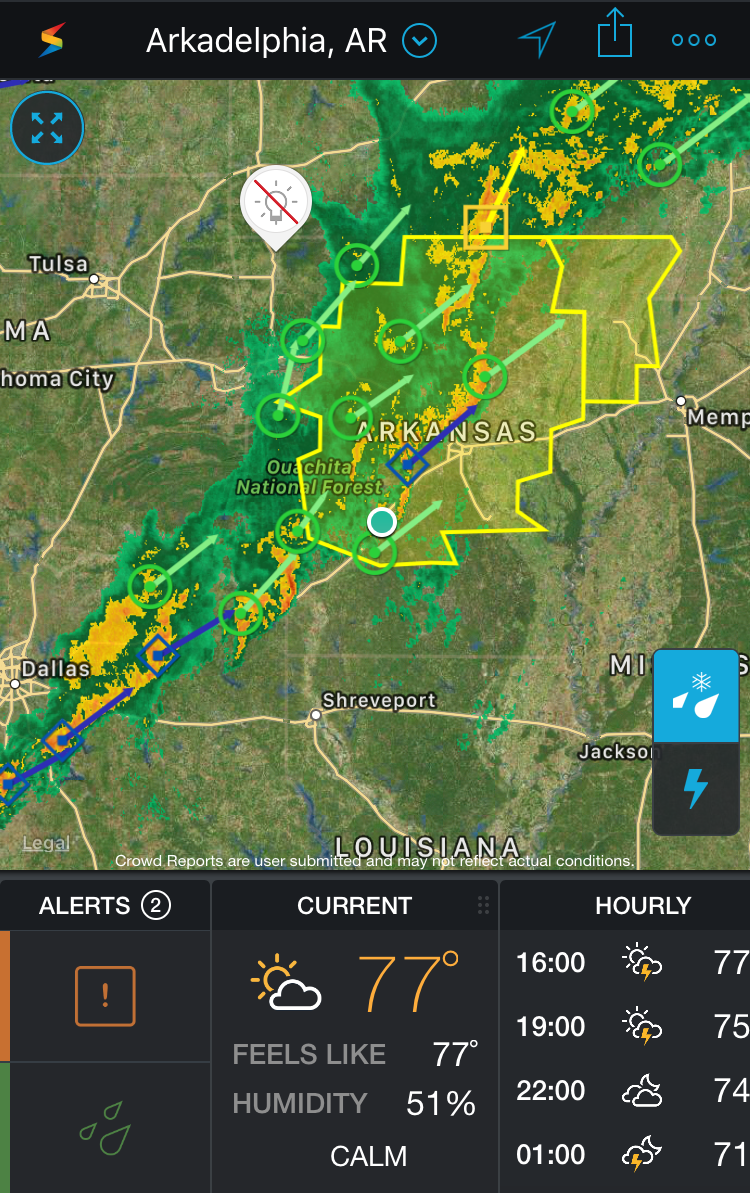Open the green raindrops alert
The height and width of the screenshot is (1193, 750).
click(105, 1126)
